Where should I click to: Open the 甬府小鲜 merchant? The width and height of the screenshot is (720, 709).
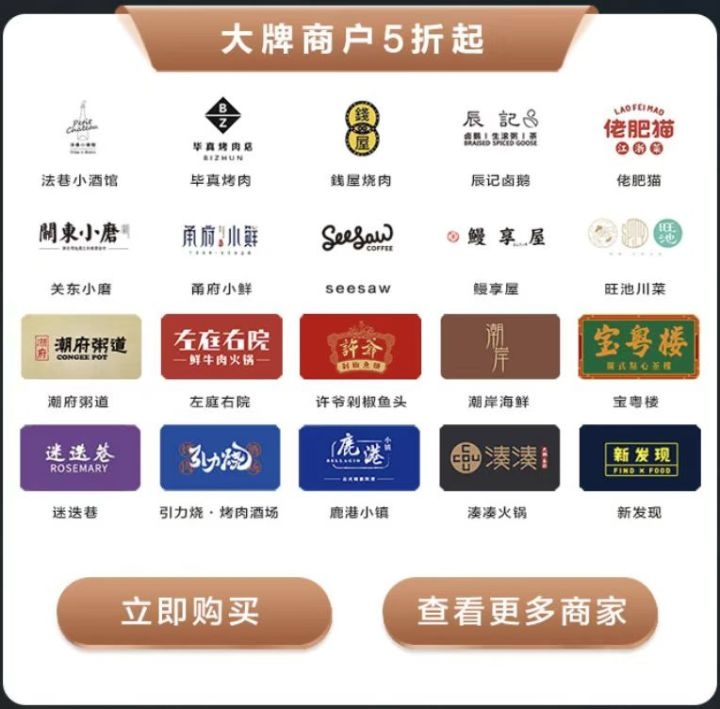pyautogui.click(x=222, y=237)
